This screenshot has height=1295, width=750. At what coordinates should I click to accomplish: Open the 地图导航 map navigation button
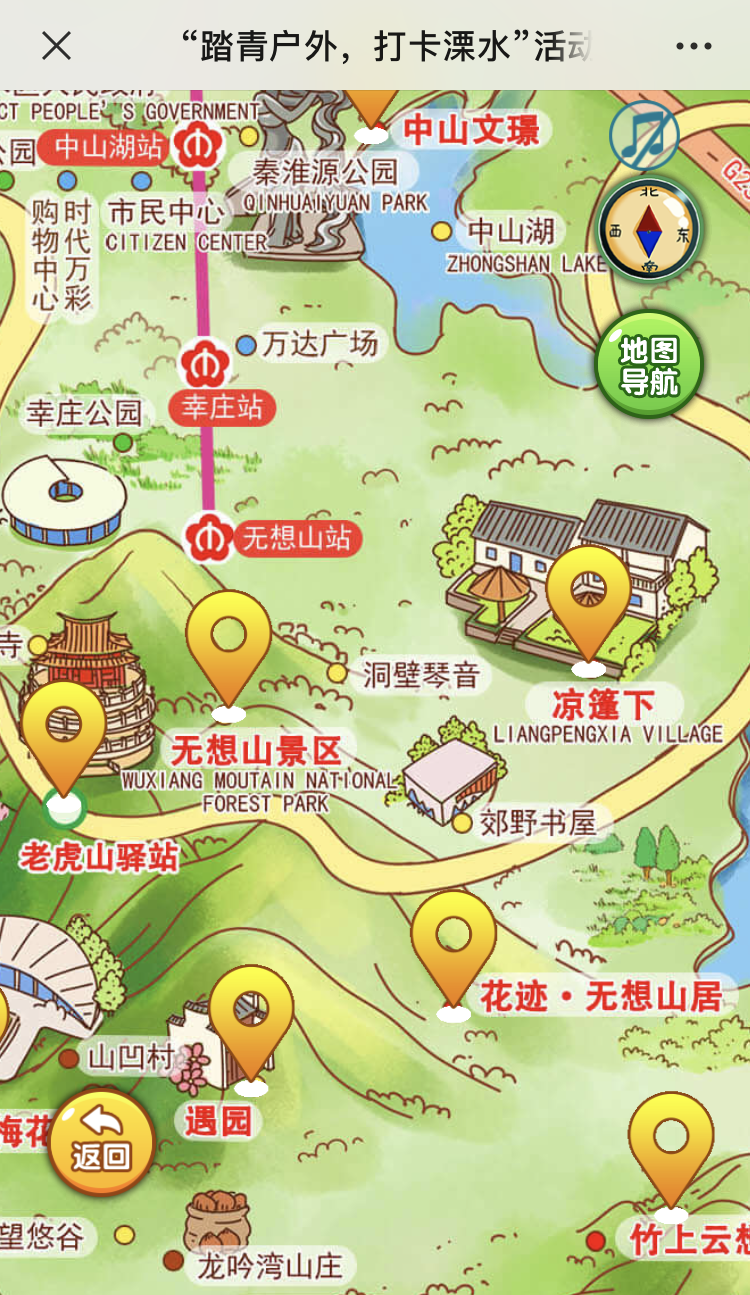pos(649,365)
